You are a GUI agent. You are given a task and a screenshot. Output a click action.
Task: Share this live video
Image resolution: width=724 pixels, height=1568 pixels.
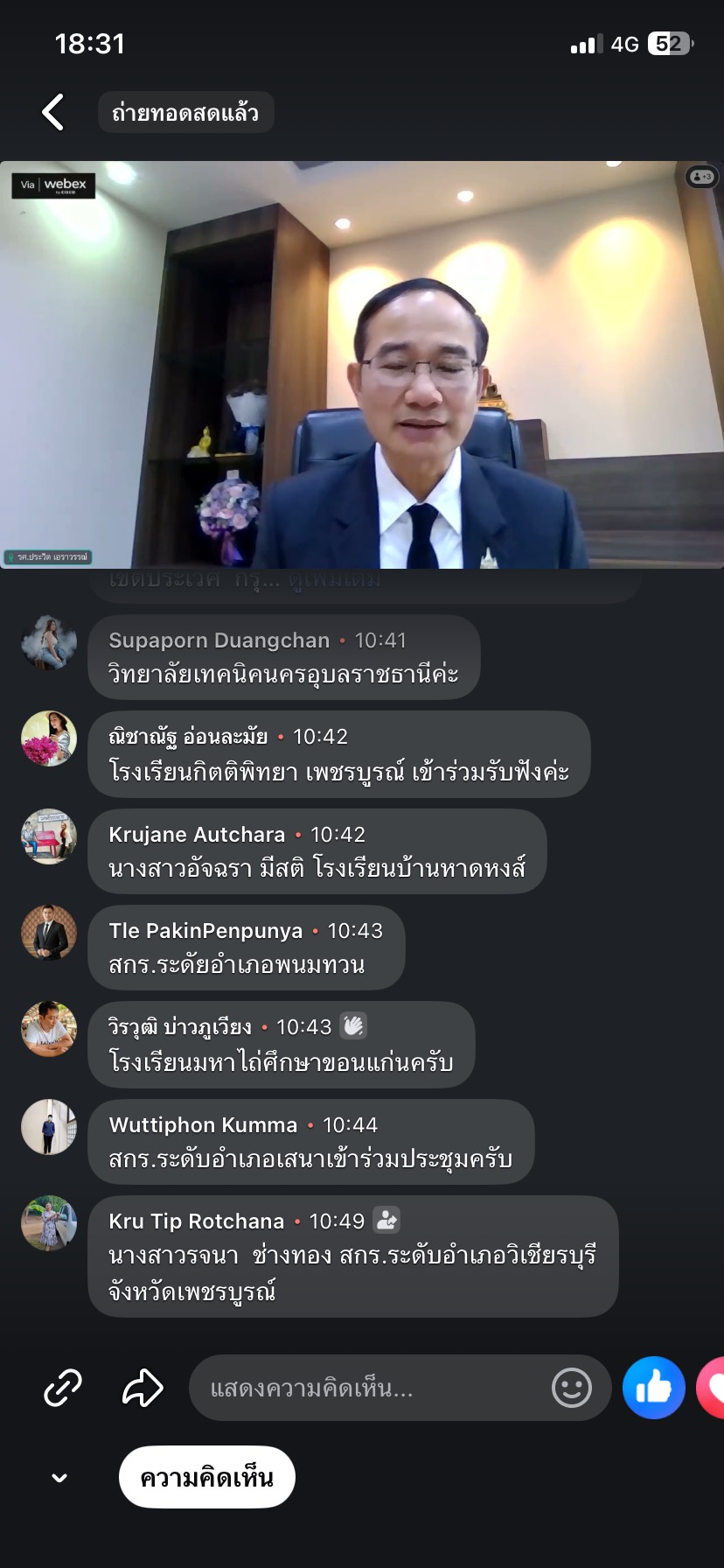[143, 1388]
